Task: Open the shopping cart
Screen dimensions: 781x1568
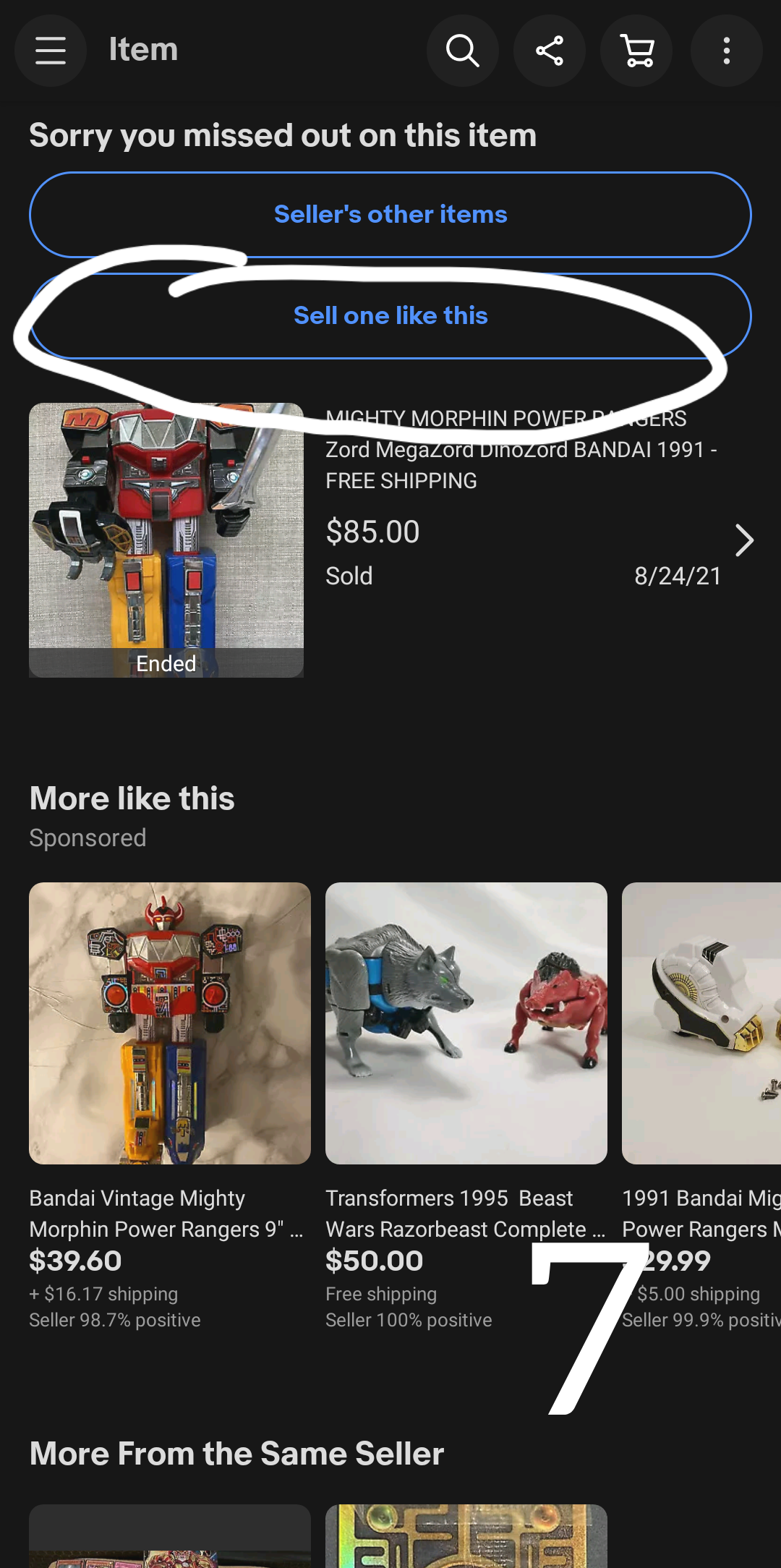Action: 637,51
